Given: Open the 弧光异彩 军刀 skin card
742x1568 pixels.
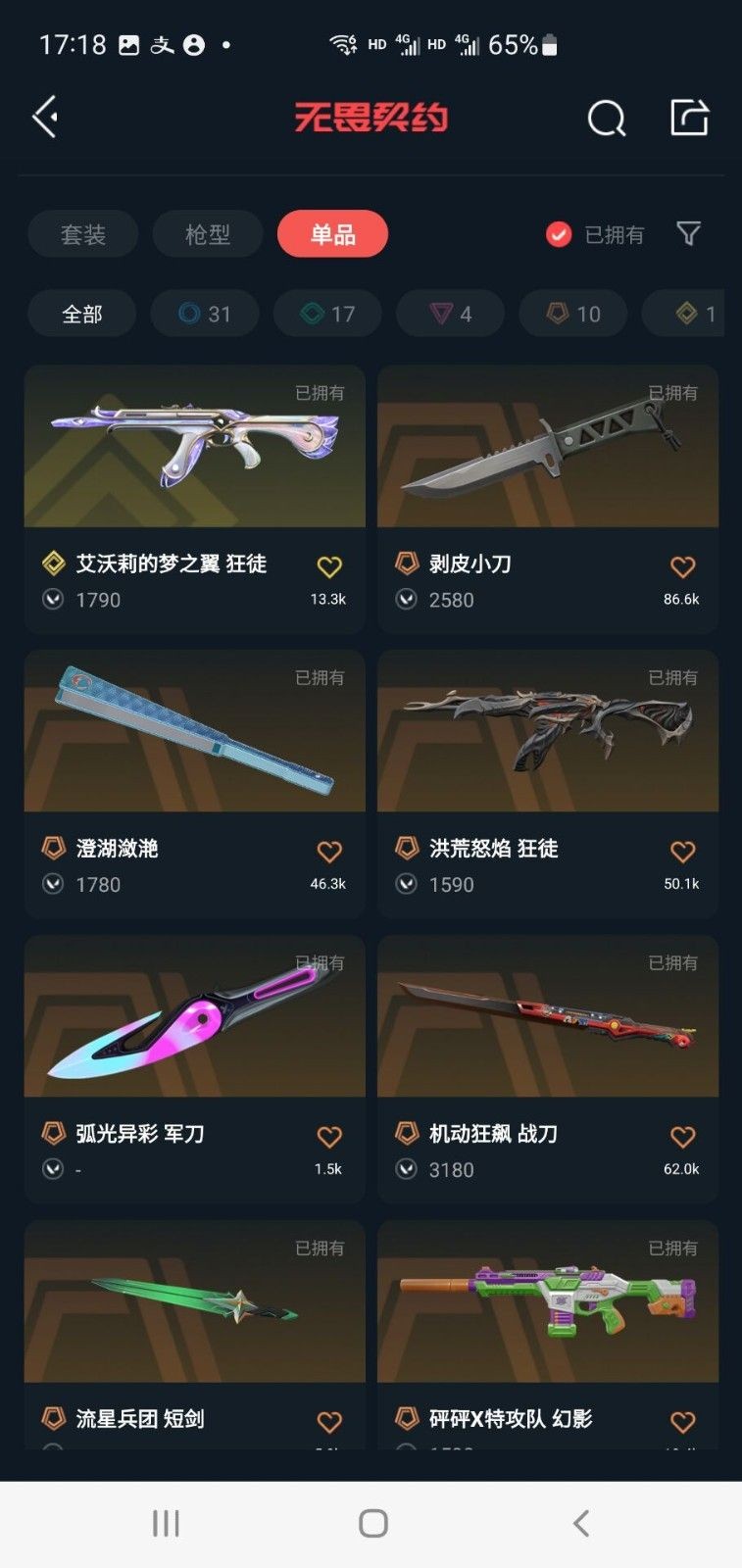Looking at the screenshot, I should tap(195, 1069).
